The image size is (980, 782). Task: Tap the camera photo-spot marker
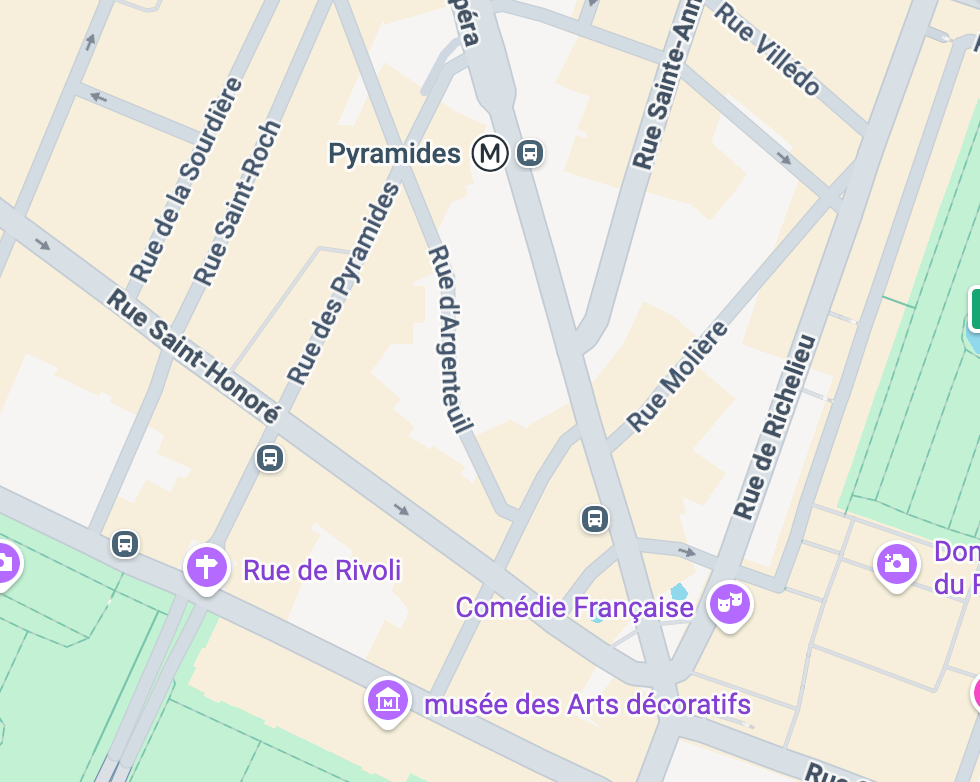(897, 564)
